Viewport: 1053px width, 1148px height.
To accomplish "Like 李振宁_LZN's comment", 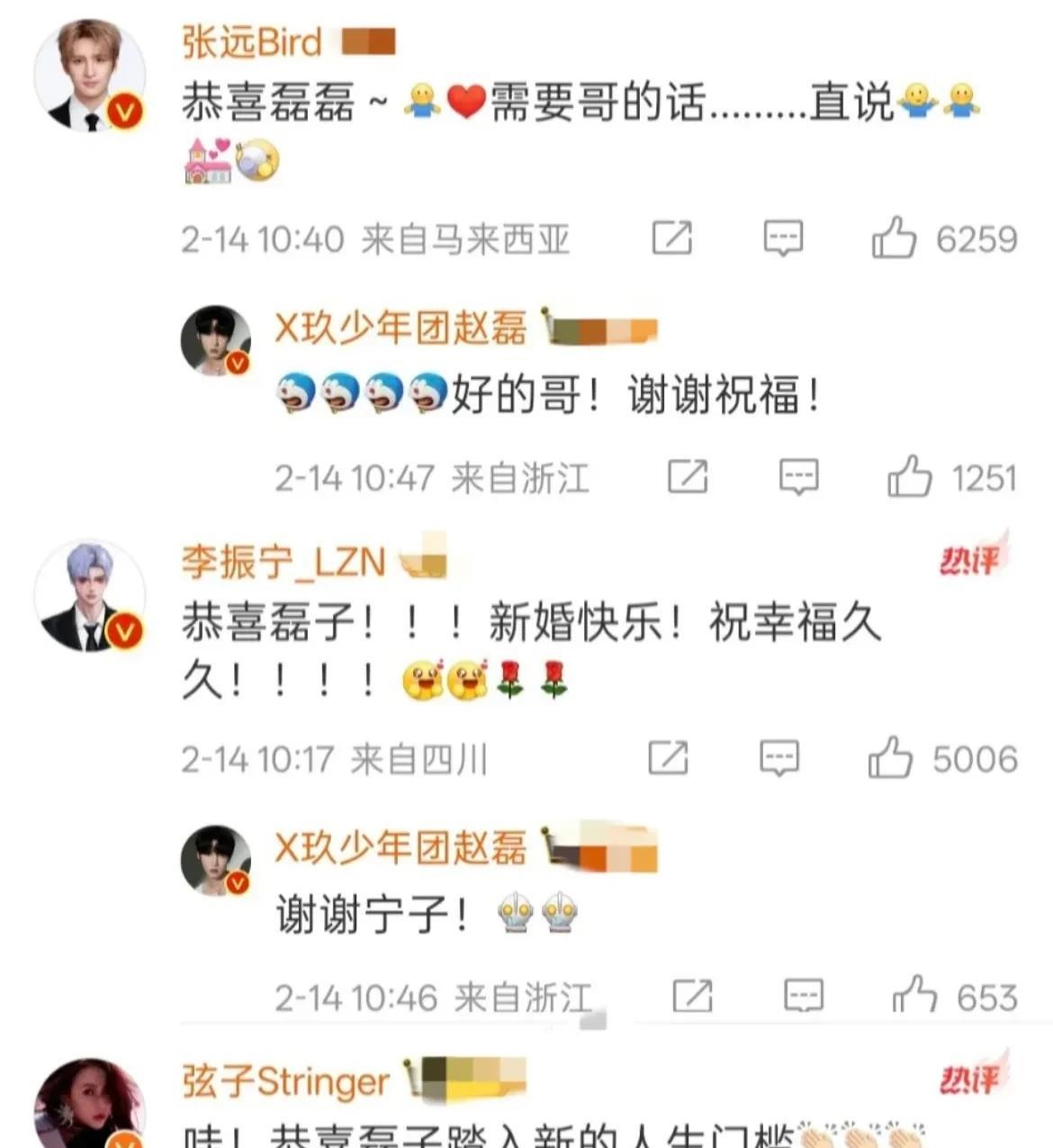I will tap(890, 758).
